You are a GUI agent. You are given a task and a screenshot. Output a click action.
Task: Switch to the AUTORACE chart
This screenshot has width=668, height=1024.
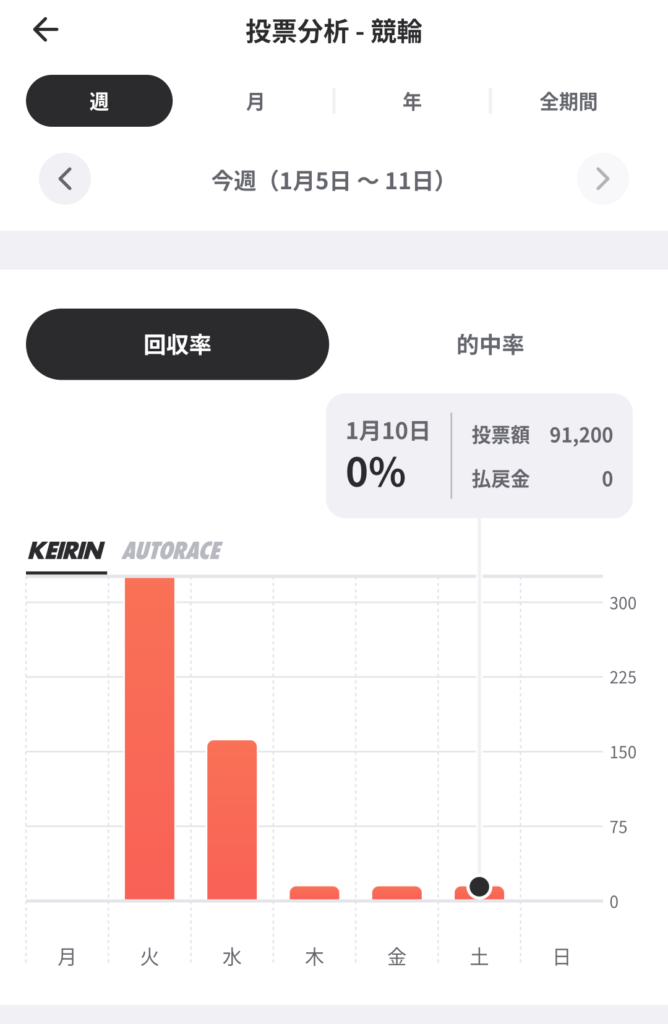coord(172,551)
